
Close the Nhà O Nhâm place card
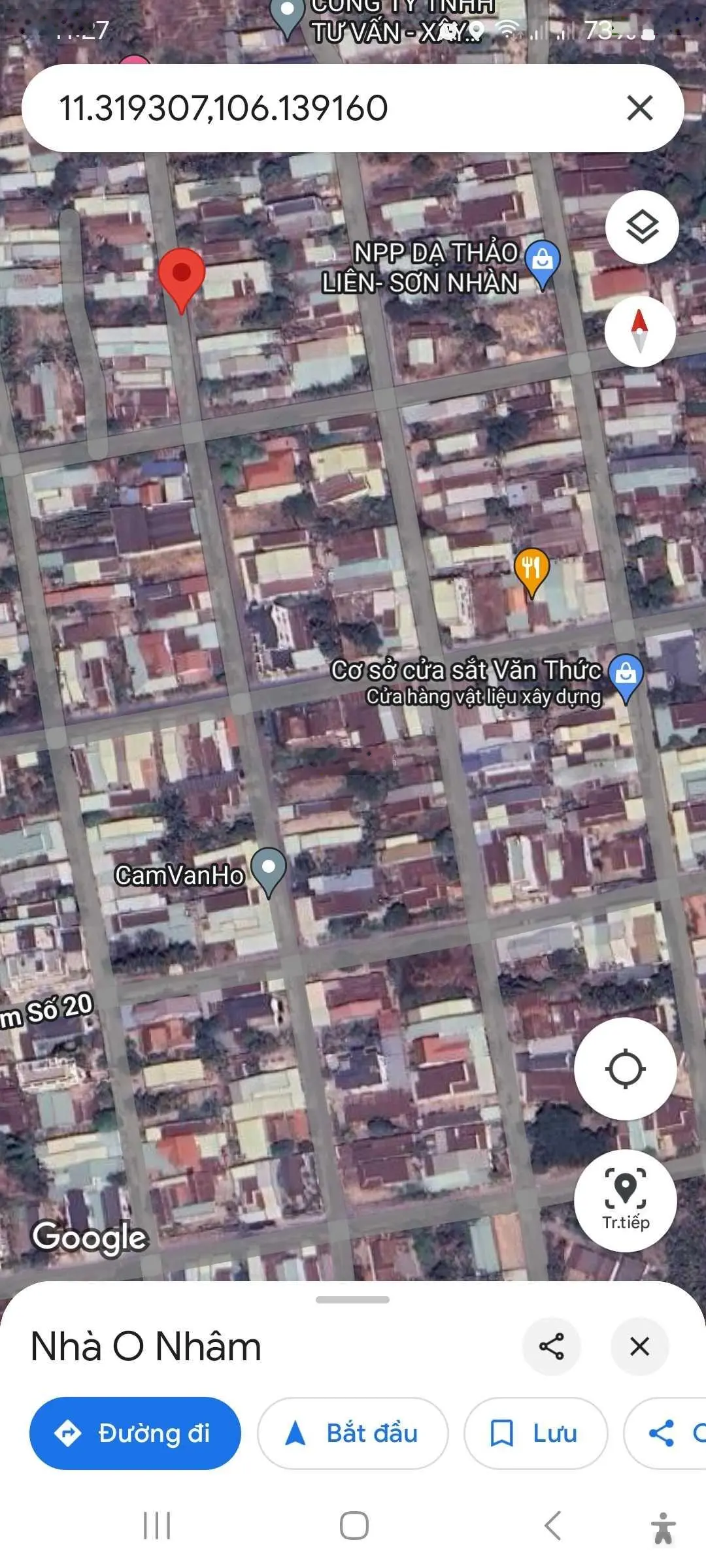tap(639, 1347)
